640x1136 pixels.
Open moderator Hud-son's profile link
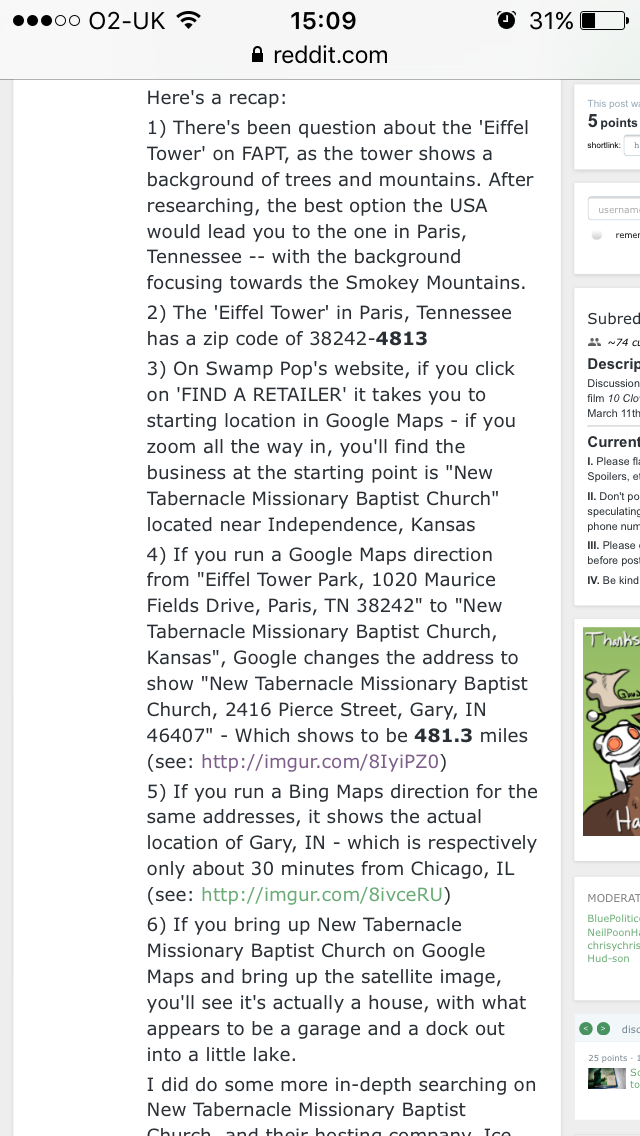click(604, 958)
